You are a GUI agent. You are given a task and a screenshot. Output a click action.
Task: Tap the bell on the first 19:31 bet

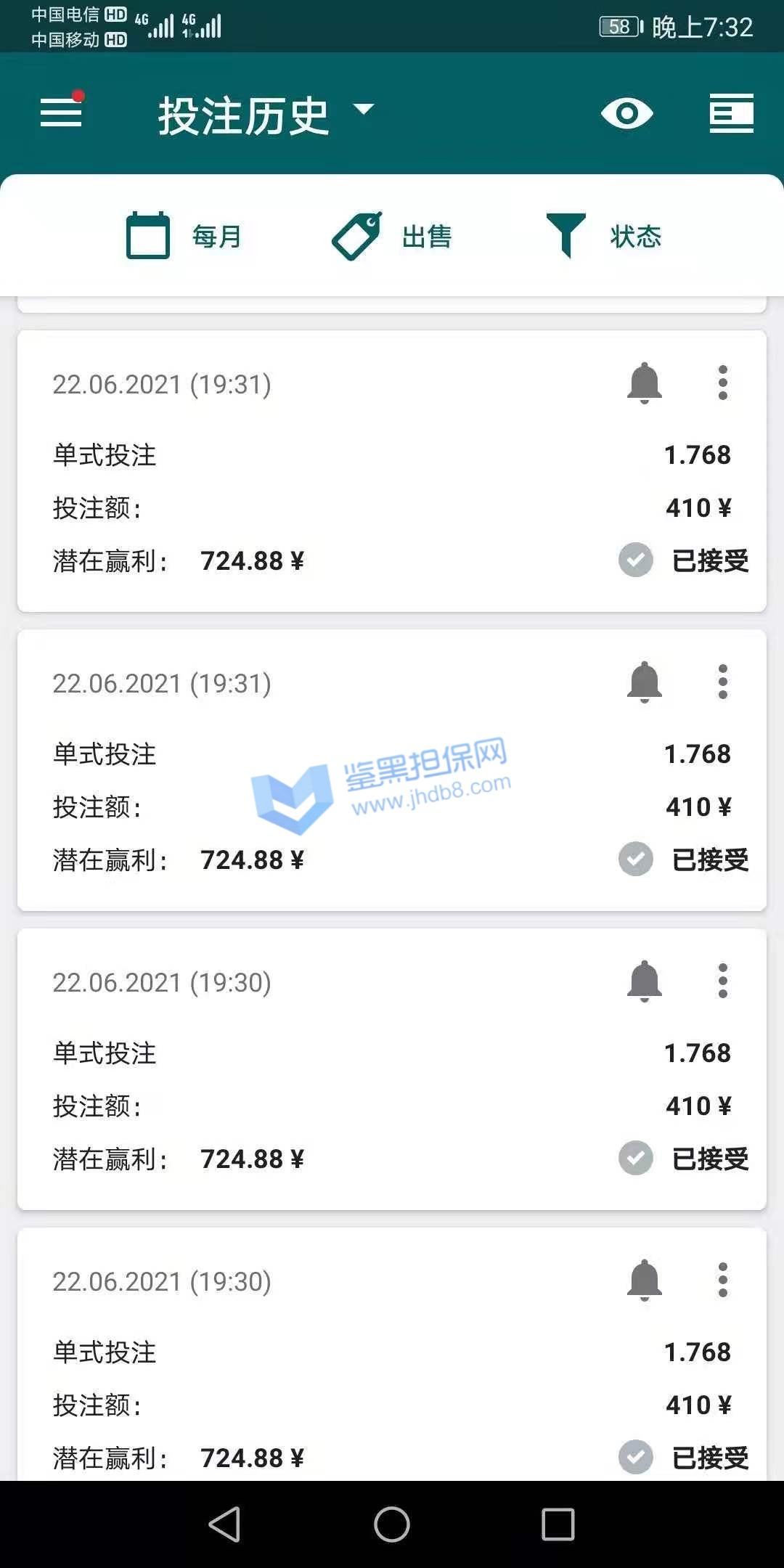click(x=644, y=383)
